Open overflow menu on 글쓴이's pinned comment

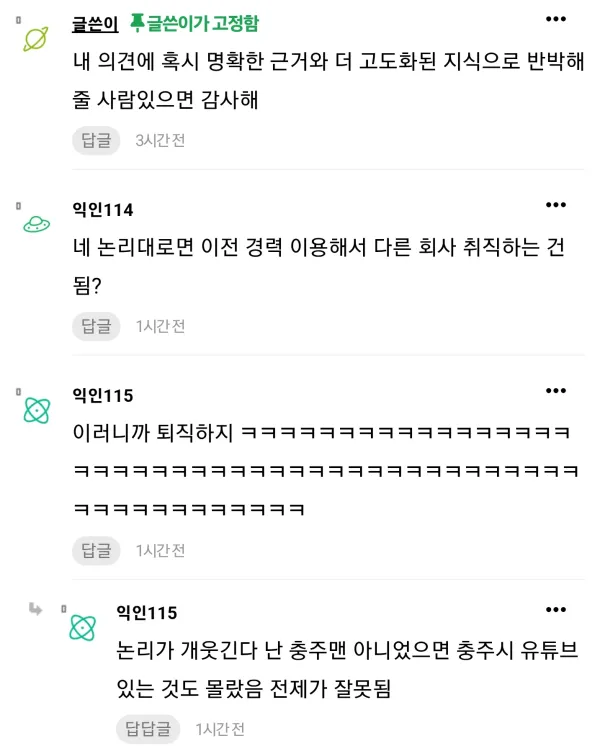point(555,19)
